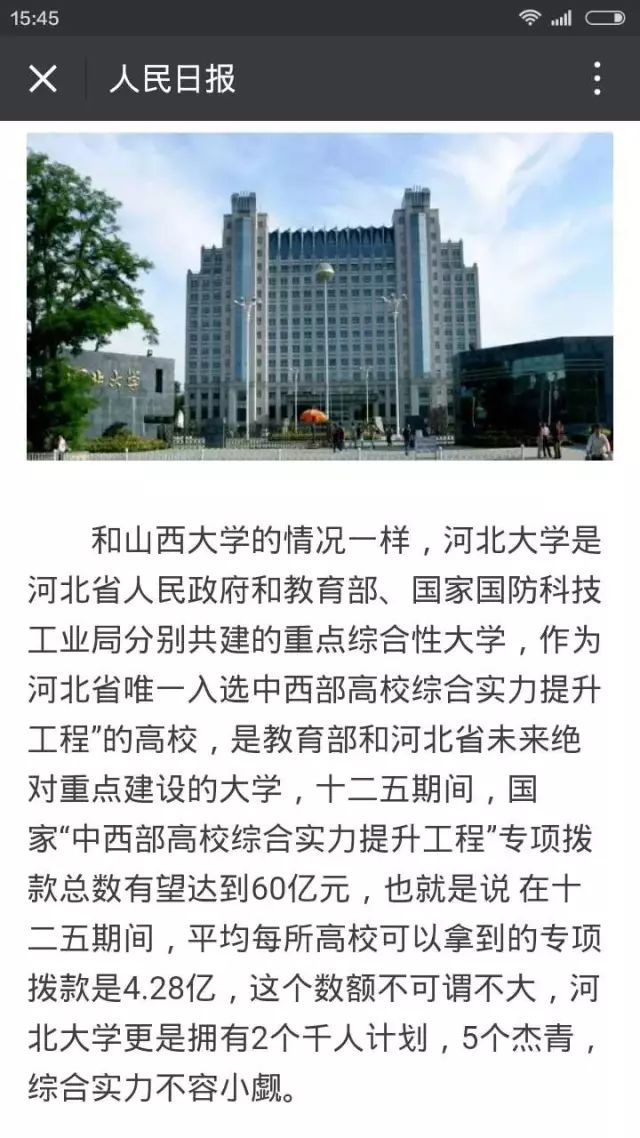Close the 人民日报 article page
Image resolution: width=640 pixels, height=1138 pixels.
click(x=43, y=78)
